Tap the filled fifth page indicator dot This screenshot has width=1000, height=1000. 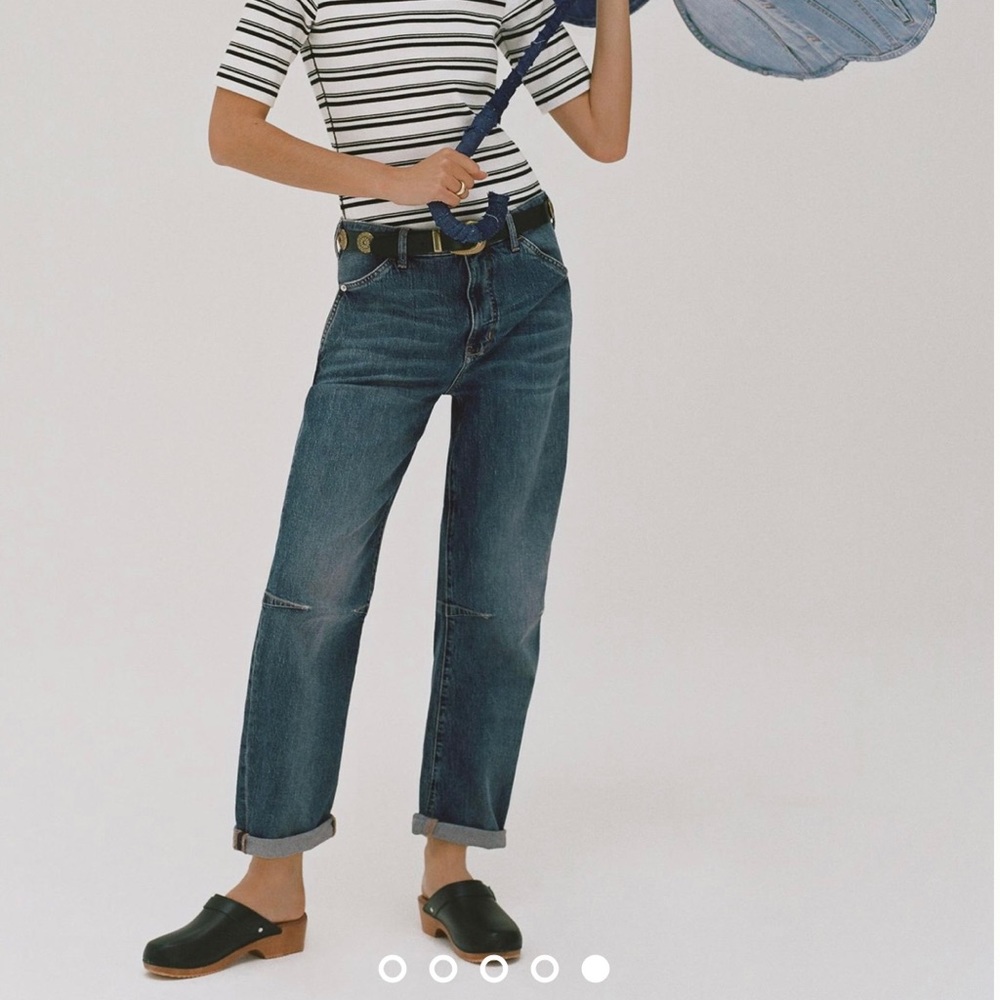[596, 968]
